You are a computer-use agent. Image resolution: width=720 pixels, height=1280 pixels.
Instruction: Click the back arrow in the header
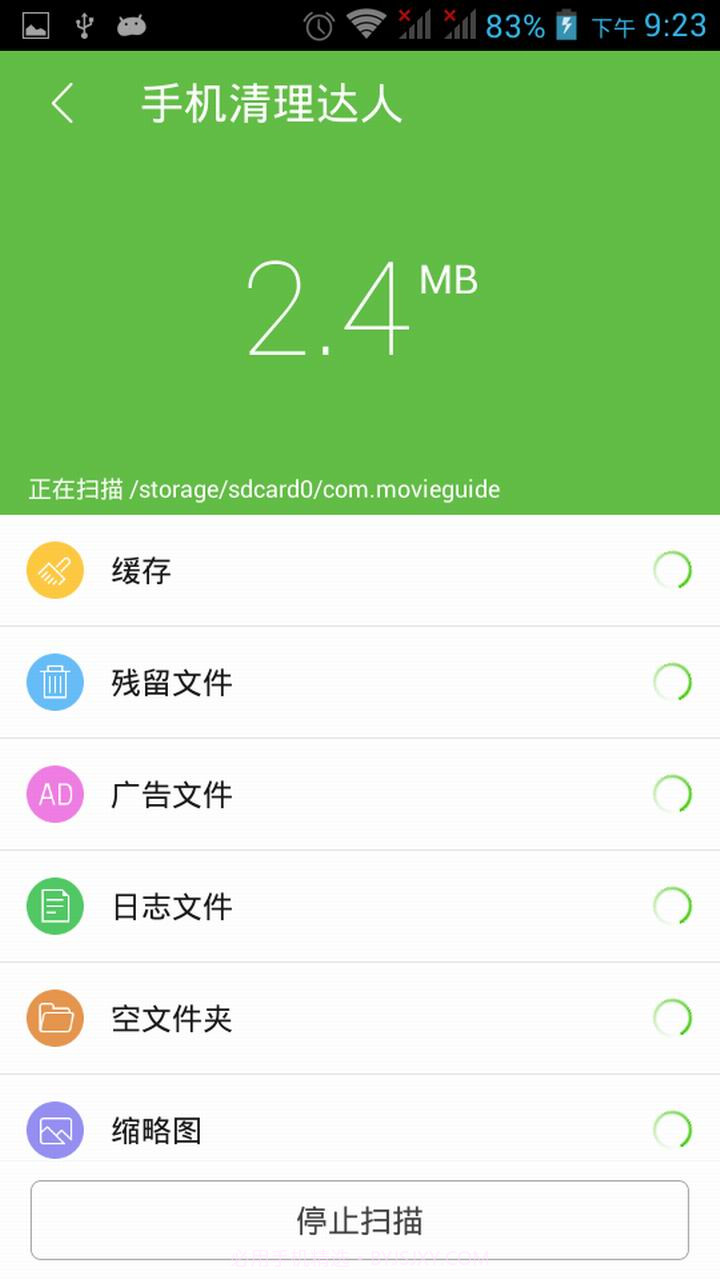click(x=62, y=103)
